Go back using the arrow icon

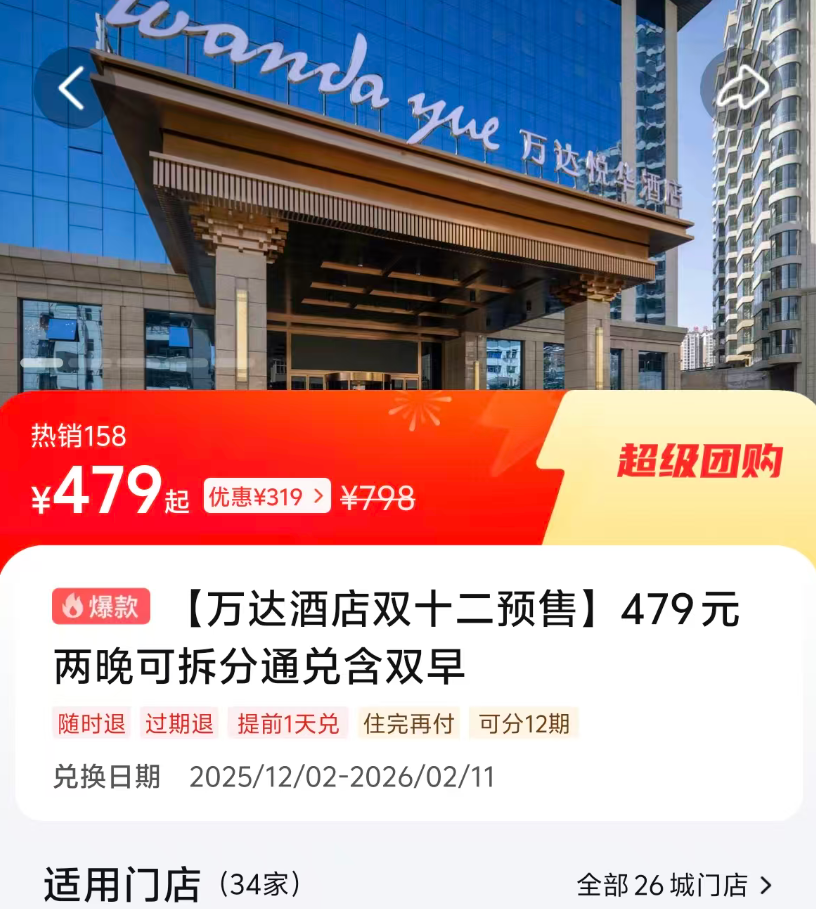pyautogui.click(x=71, y=89)
